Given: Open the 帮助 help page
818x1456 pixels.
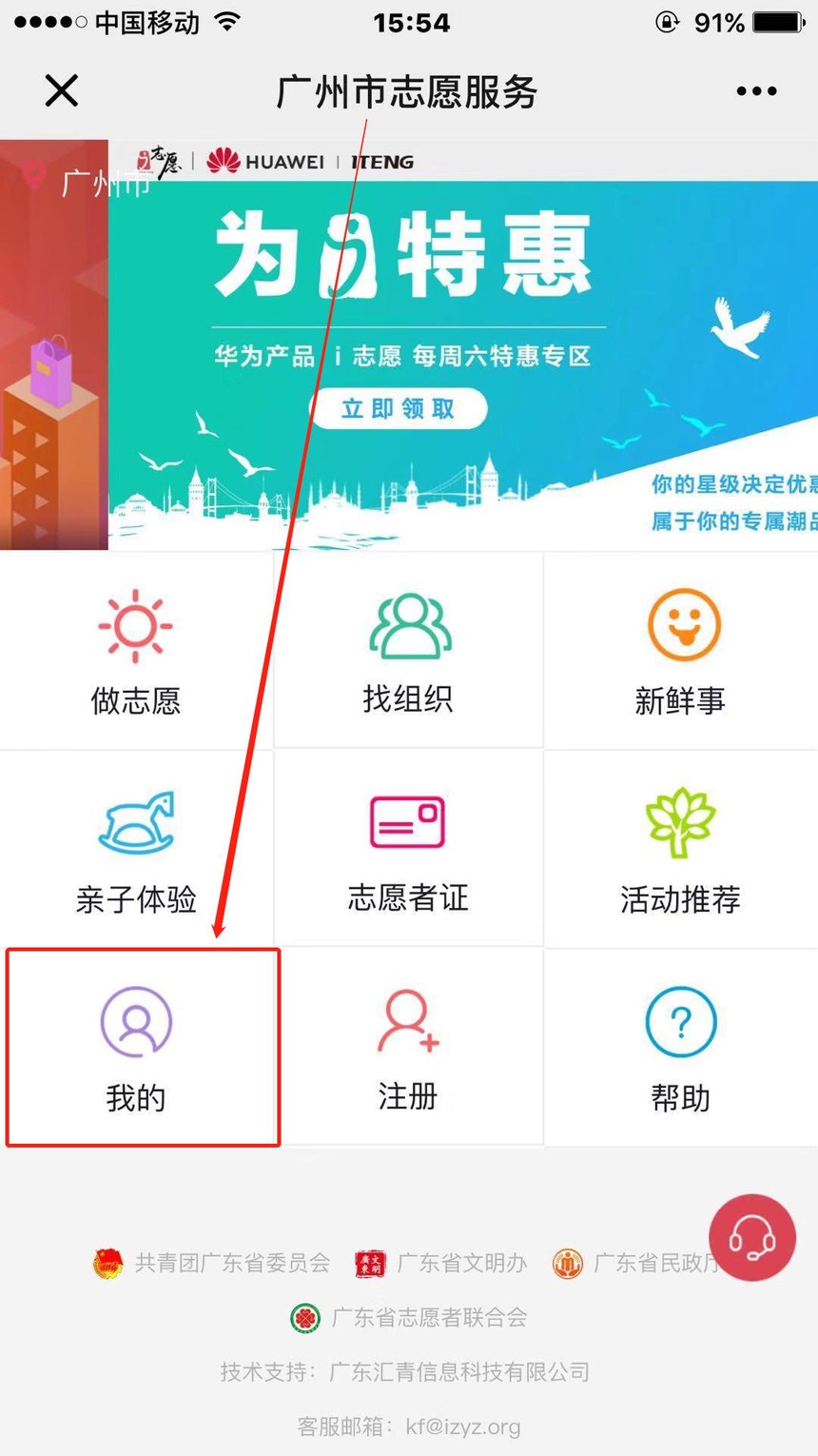Looking at the screenshot, I should (x=681, y=1048).
